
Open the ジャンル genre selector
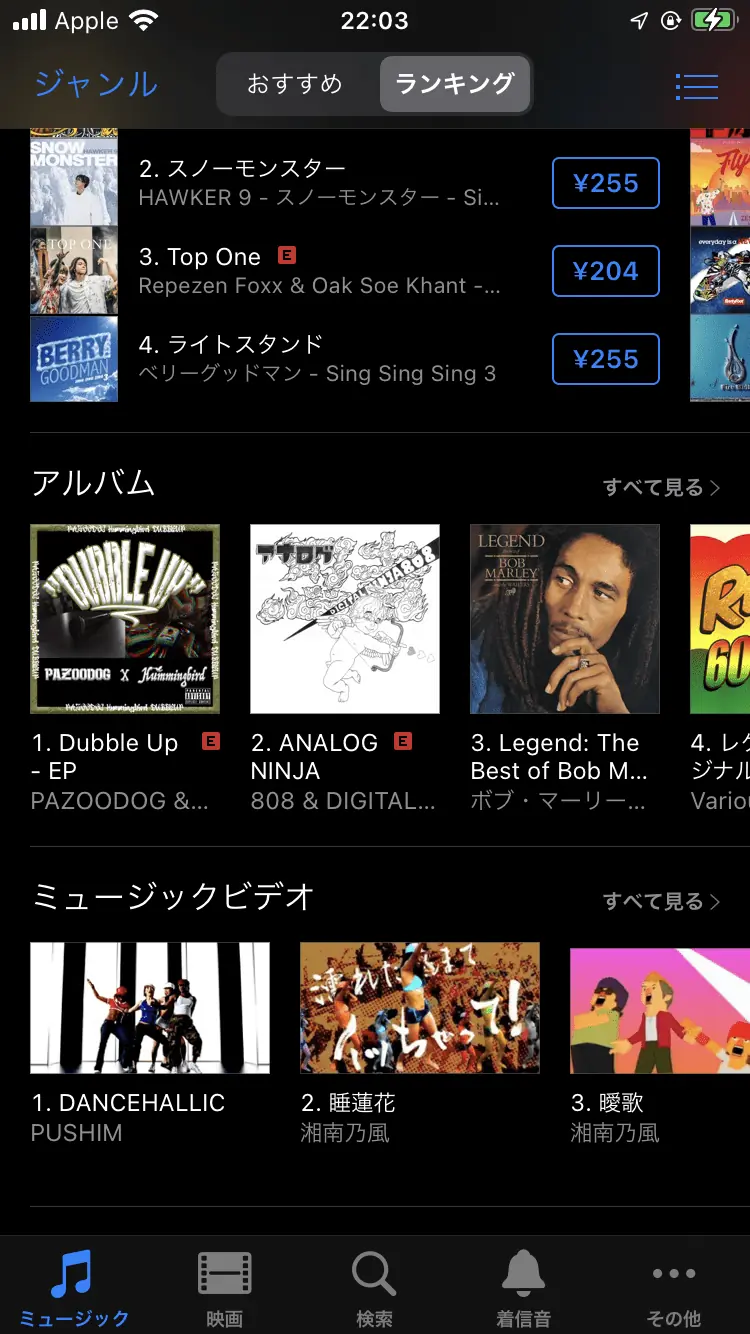click(96, 84)
